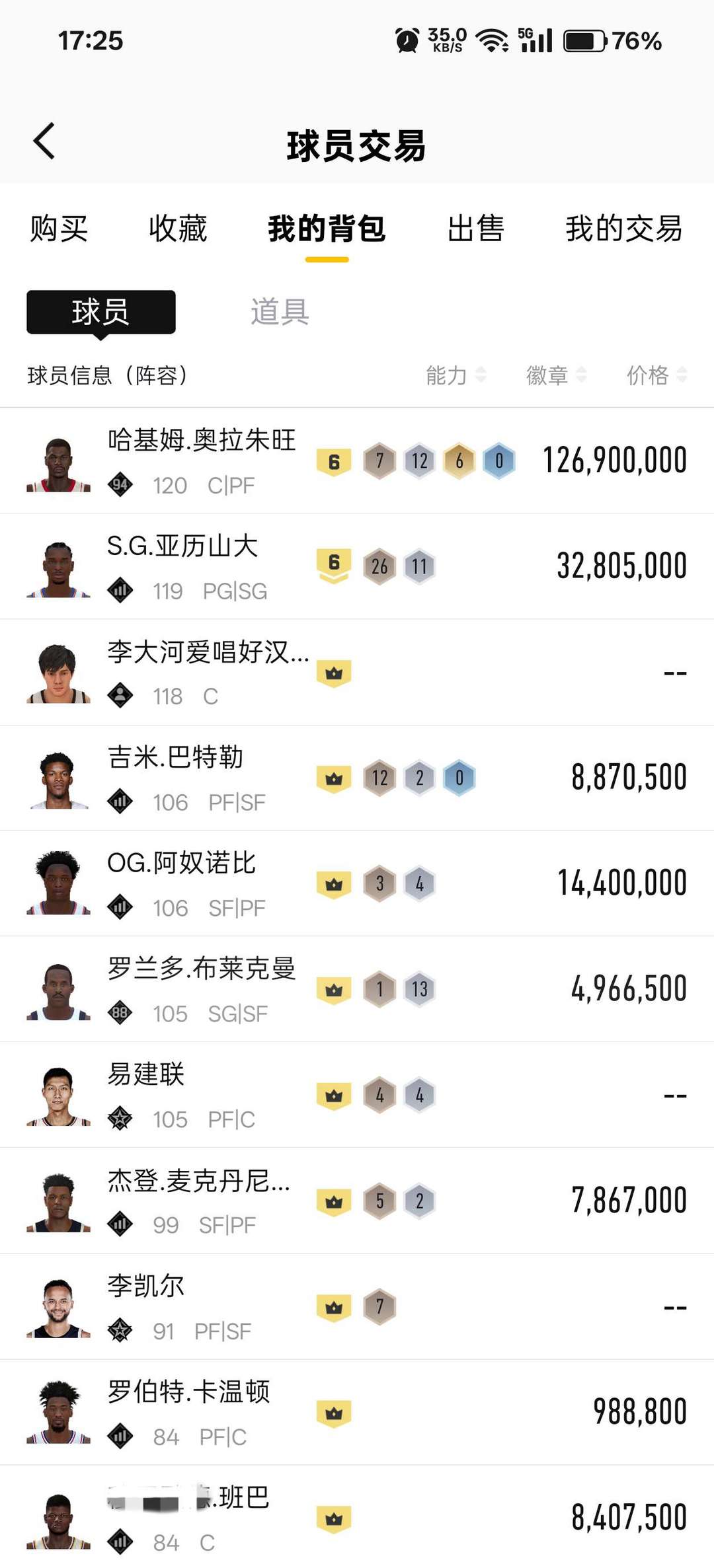Open the 李大河爱唱好汉 player row
The width and height of the screenshot is (714, 1568).
(x=357, y=672)
